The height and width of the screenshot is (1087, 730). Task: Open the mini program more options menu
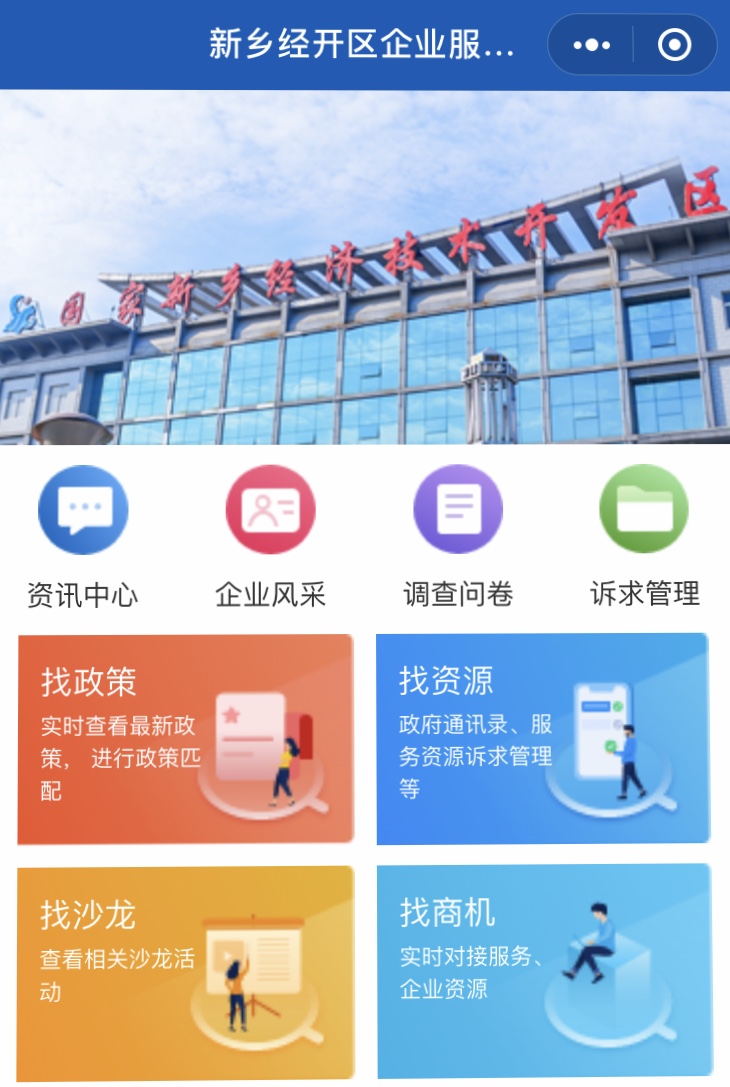click(x=591, y=45)
